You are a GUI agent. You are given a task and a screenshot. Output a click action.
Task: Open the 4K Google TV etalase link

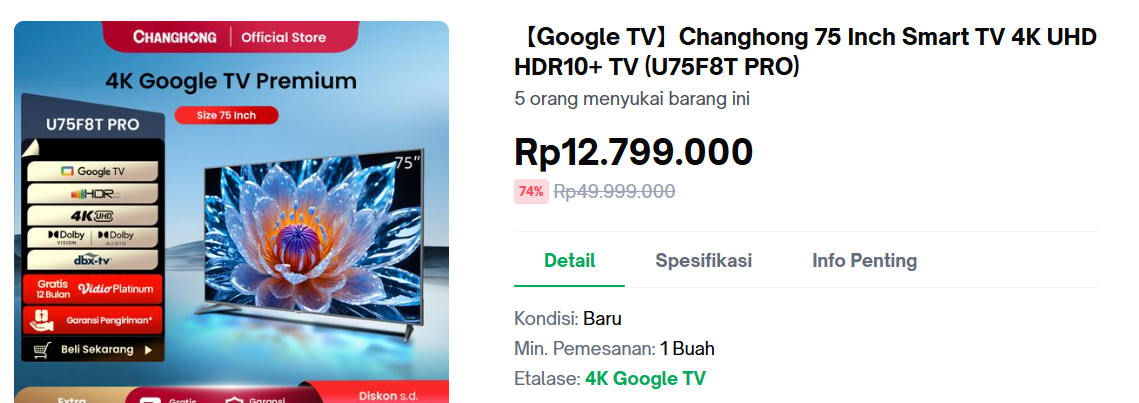(x=645, y=379)
